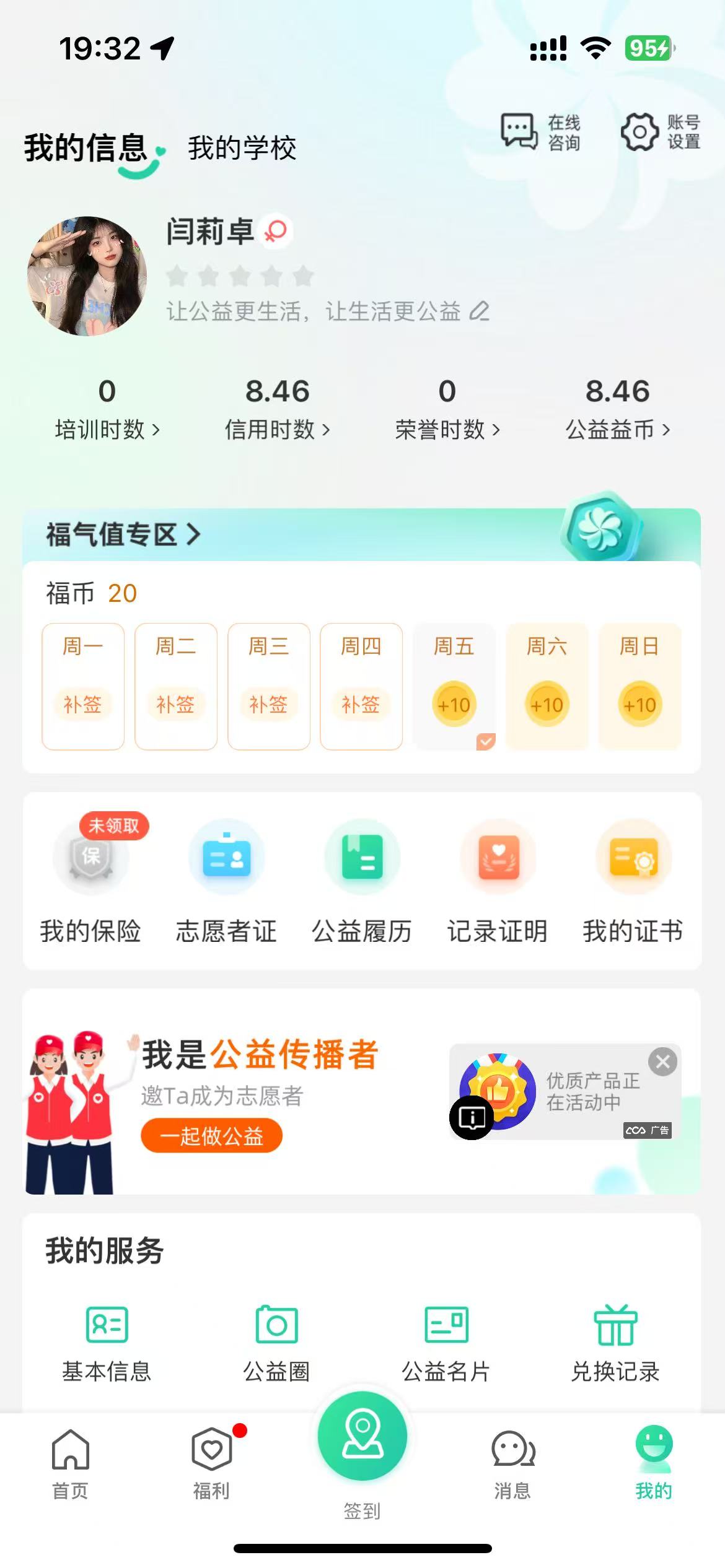The height and width of the screenshot is (1568, 725).
Task: Tap 补签 for 周一
Action: pos(82,704)
